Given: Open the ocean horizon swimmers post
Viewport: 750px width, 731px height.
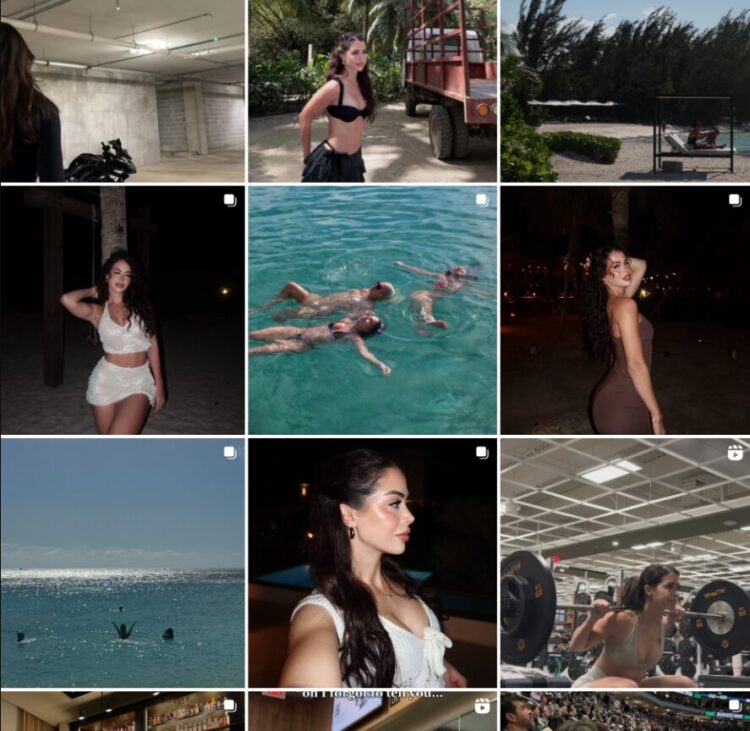Looking at the screenshot, I should click(x=122, y=562).
